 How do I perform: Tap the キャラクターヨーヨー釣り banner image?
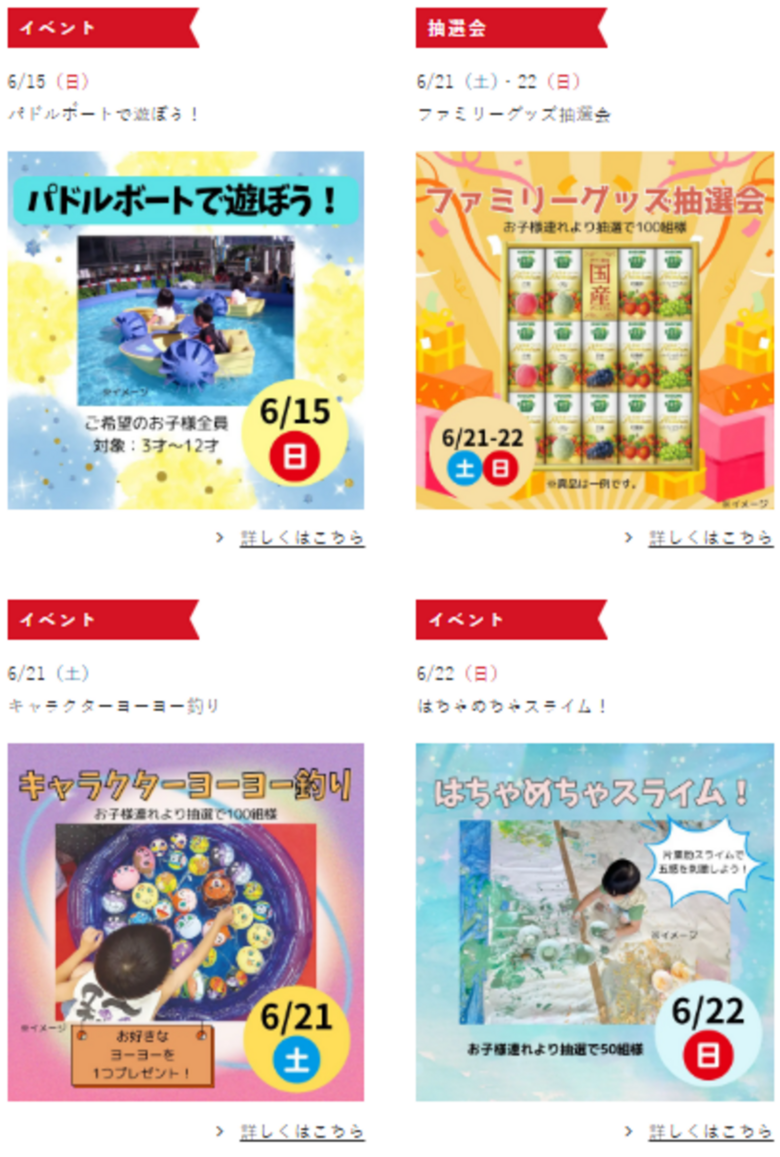click(x=186, y=922)
